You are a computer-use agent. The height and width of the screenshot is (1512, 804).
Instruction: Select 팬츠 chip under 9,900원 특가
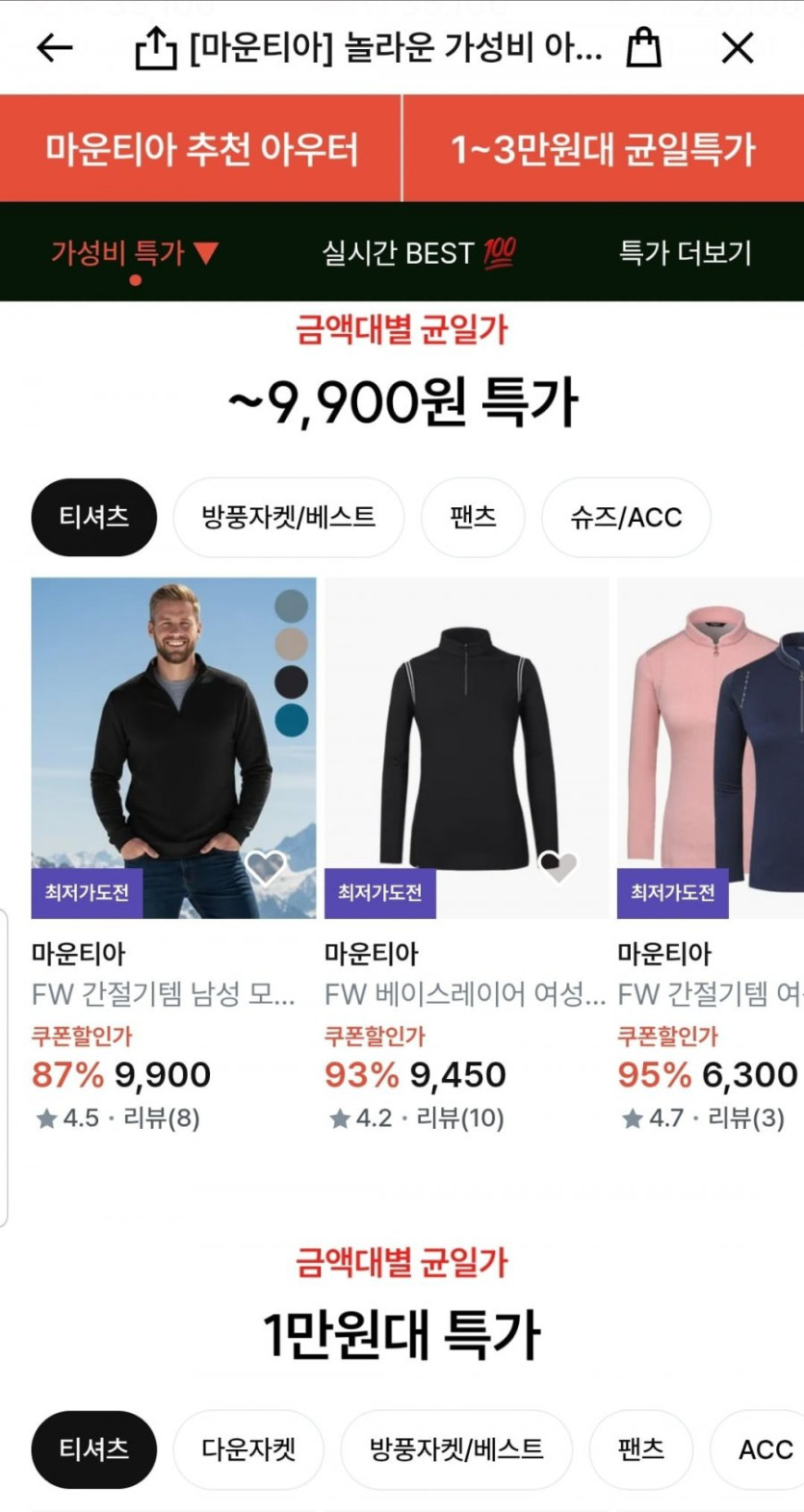click(473, 517)
